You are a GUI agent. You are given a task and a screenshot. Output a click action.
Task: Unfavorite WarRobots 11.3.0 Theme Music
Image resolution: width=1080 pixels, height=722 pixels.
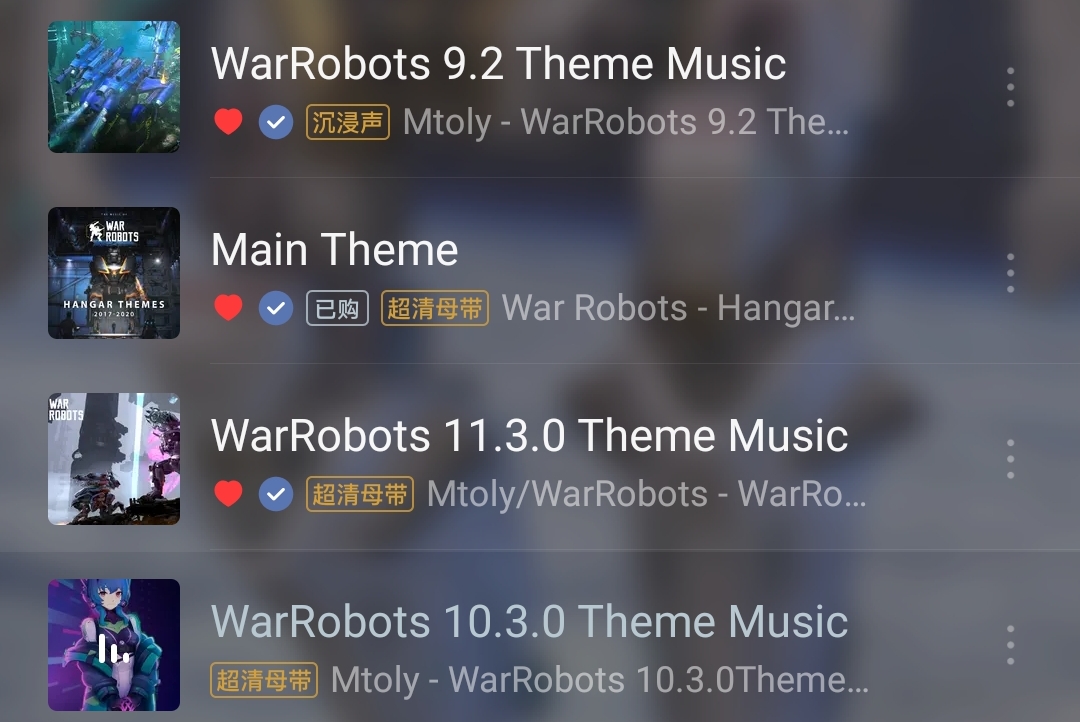point(228,494)
